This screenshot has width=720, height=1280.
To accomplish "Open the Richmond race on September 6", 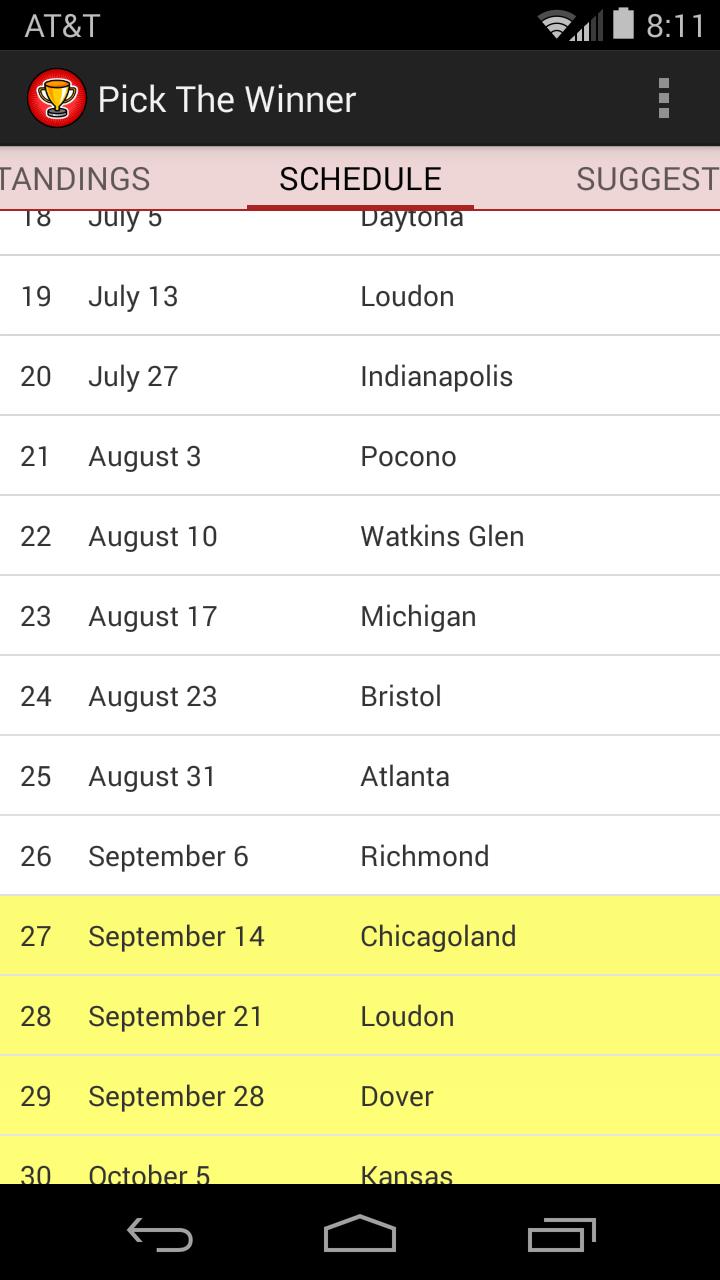I will (360, 856).
